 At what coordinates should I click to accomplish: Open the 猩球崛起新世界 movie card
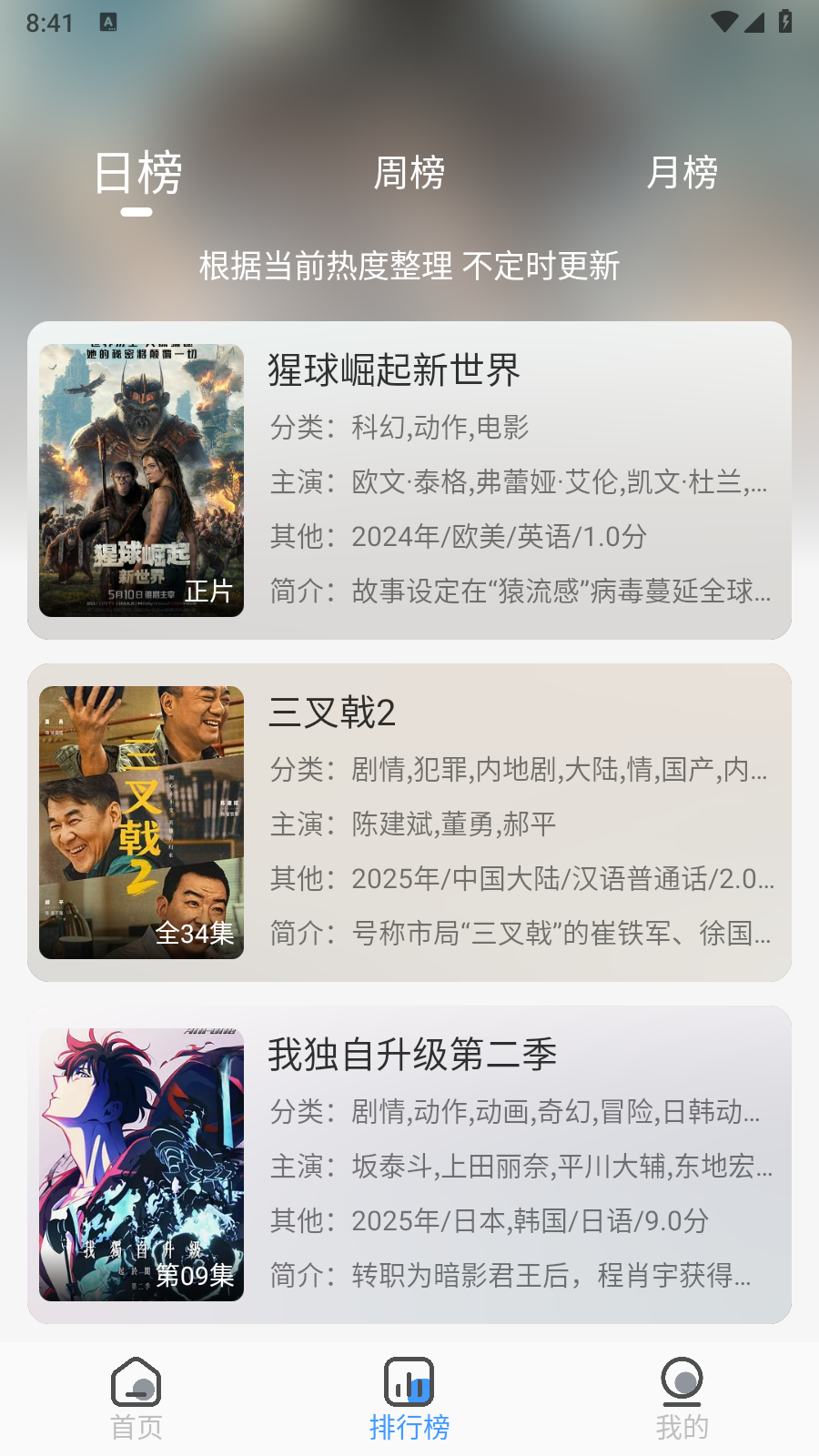tap(409, 480)
